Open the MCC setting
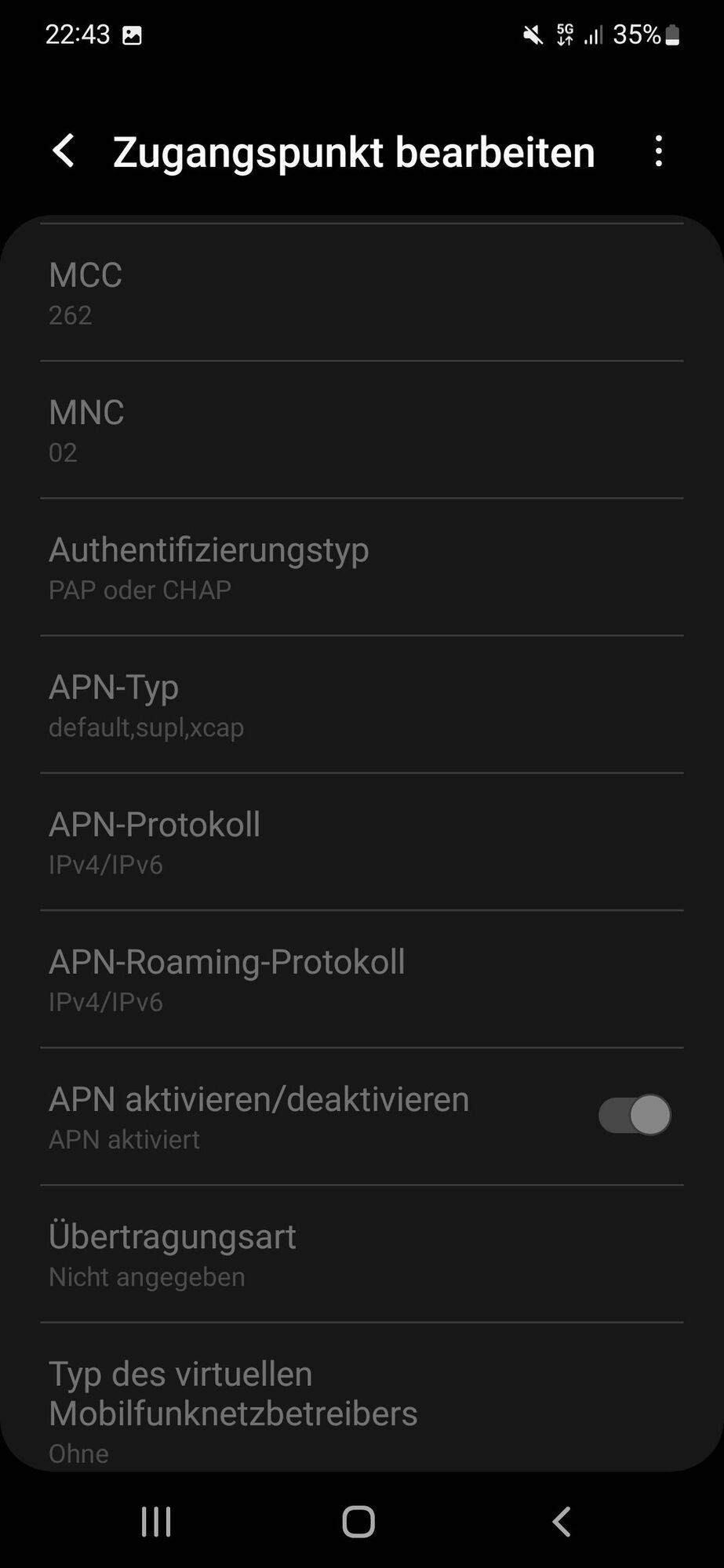Viewport: 724px width, 1568px height. (x=361, y=293)
